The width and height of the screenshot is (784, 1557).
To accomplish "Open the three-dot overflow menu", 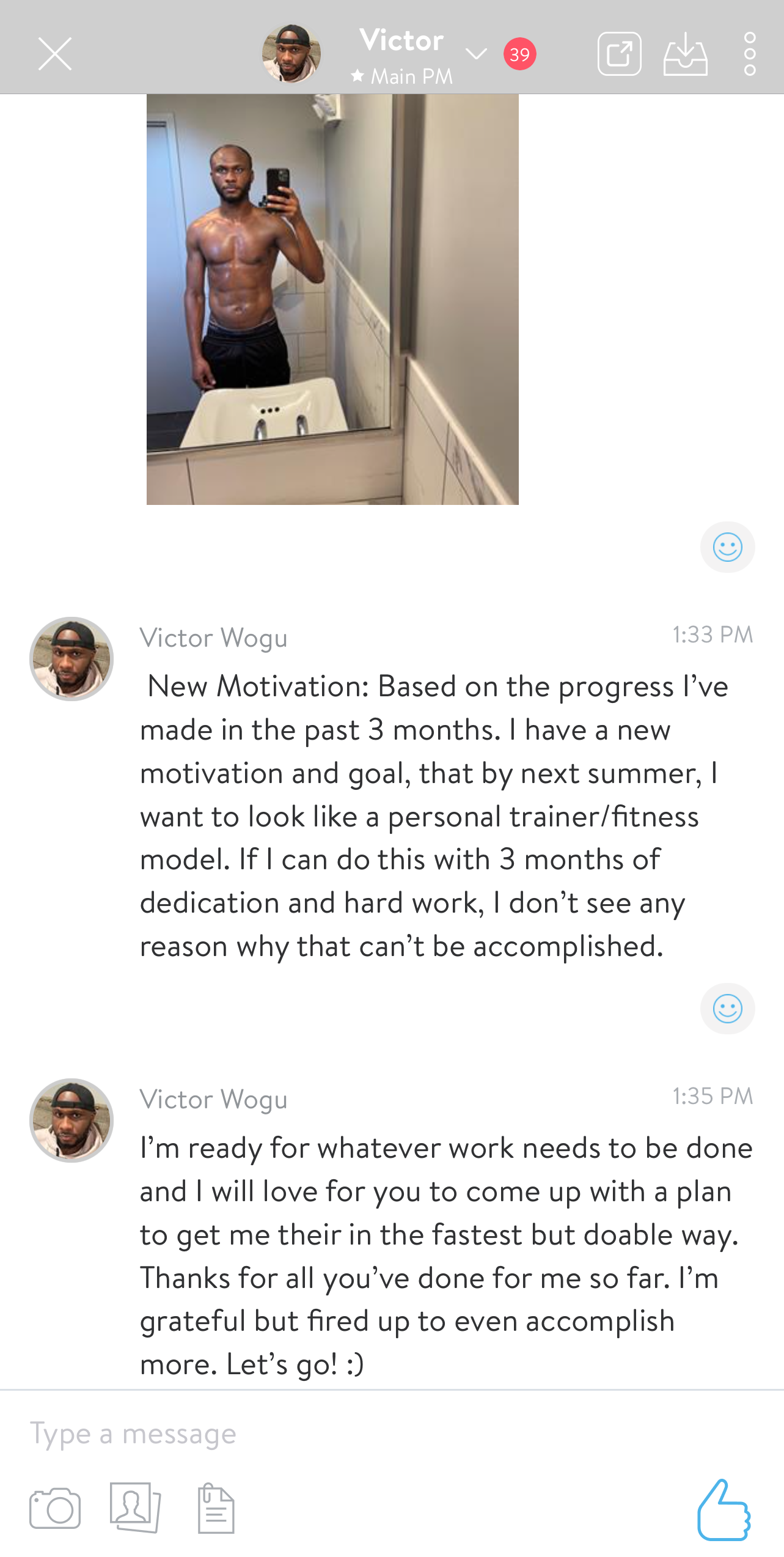I will point(750,54).
